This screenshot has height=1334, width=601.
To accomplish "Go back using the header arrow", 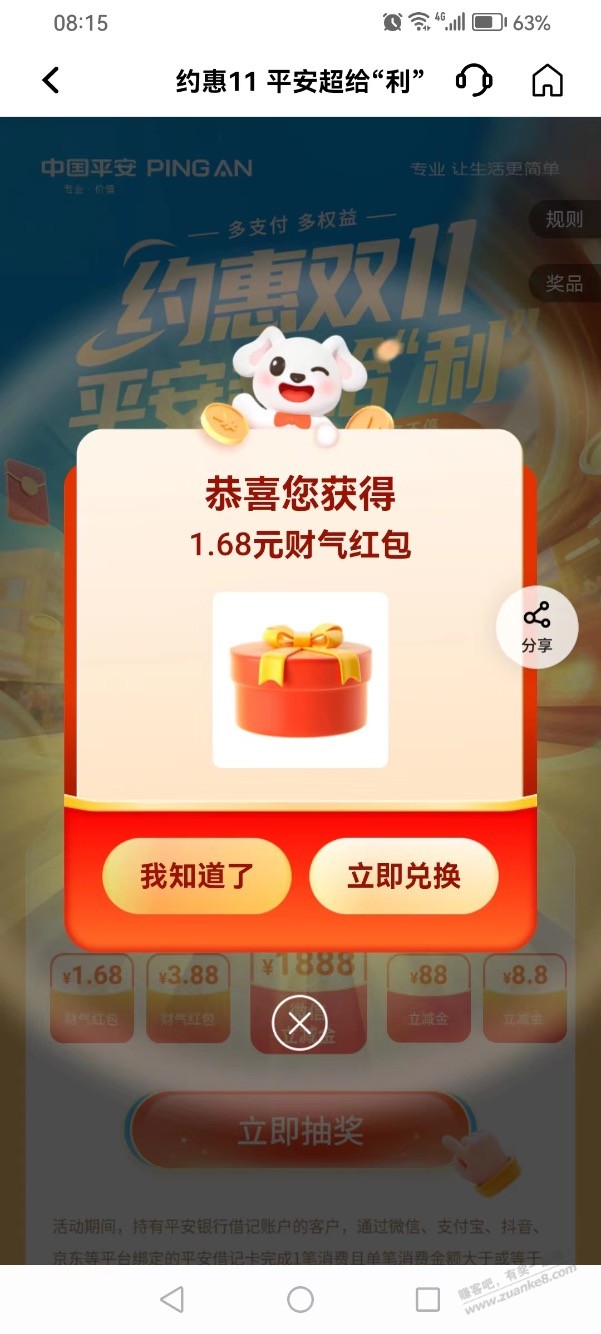I will pos(51,80).
